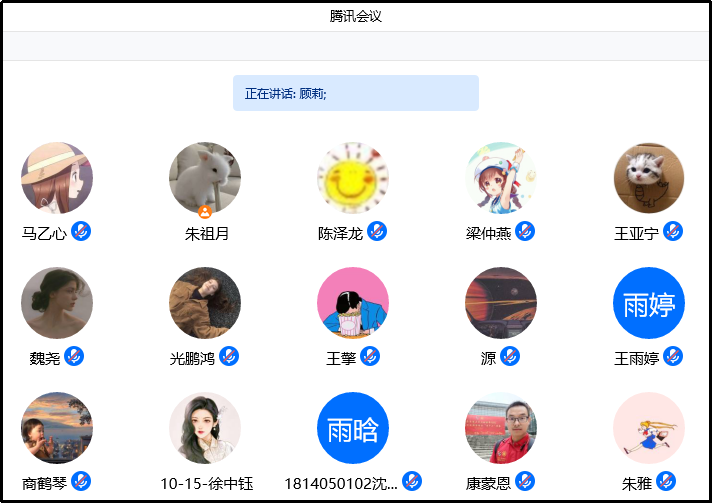Open participant 魏尧's tile
713x503 pixels.
(x=57, y=303)
